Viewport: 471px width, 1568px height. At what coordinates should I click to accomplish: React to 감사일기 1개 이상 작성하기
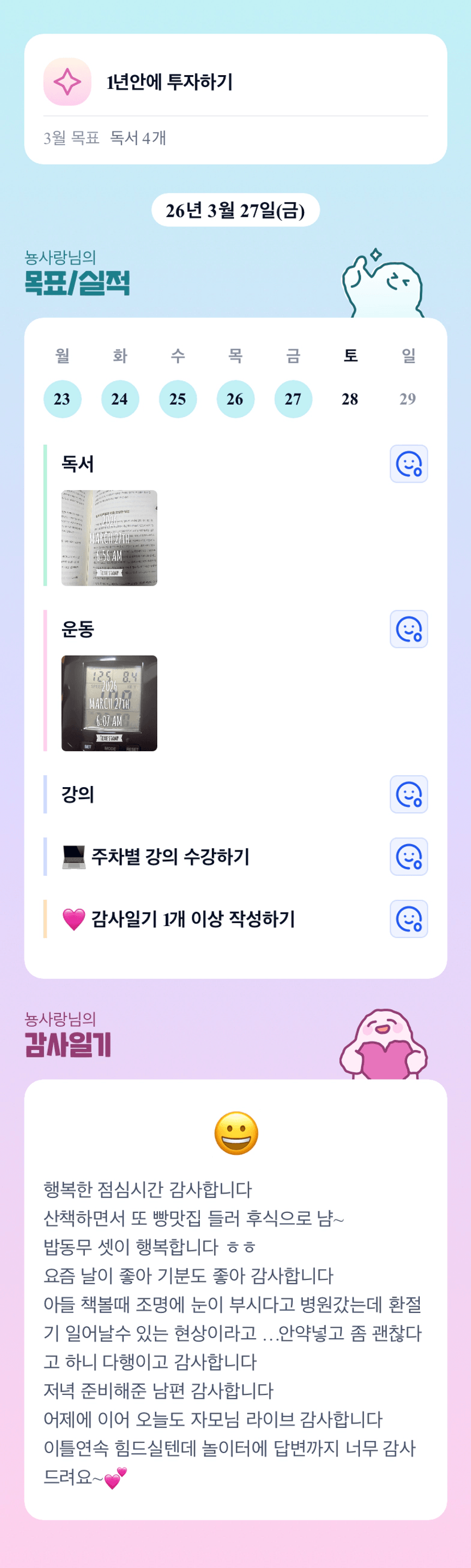(x=409, y=919)
